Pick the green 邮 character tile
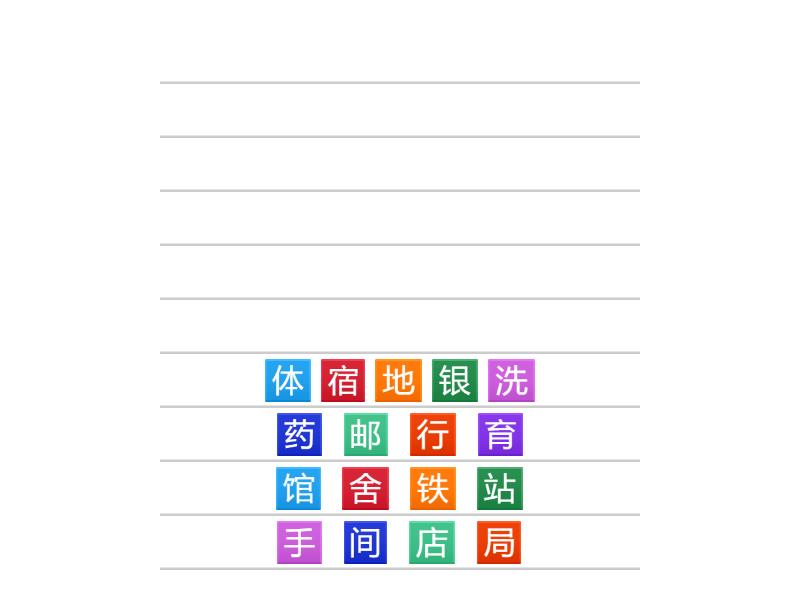 pyautogui.click(x=366, y=435)
